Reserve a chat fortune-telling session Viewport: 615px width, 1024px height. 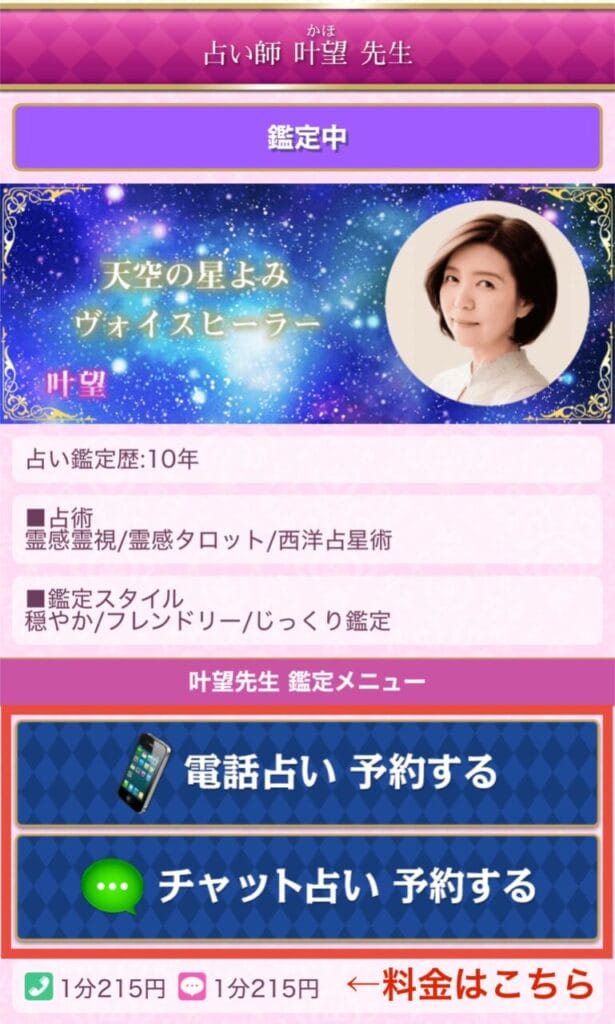click(x=307, y=886)
